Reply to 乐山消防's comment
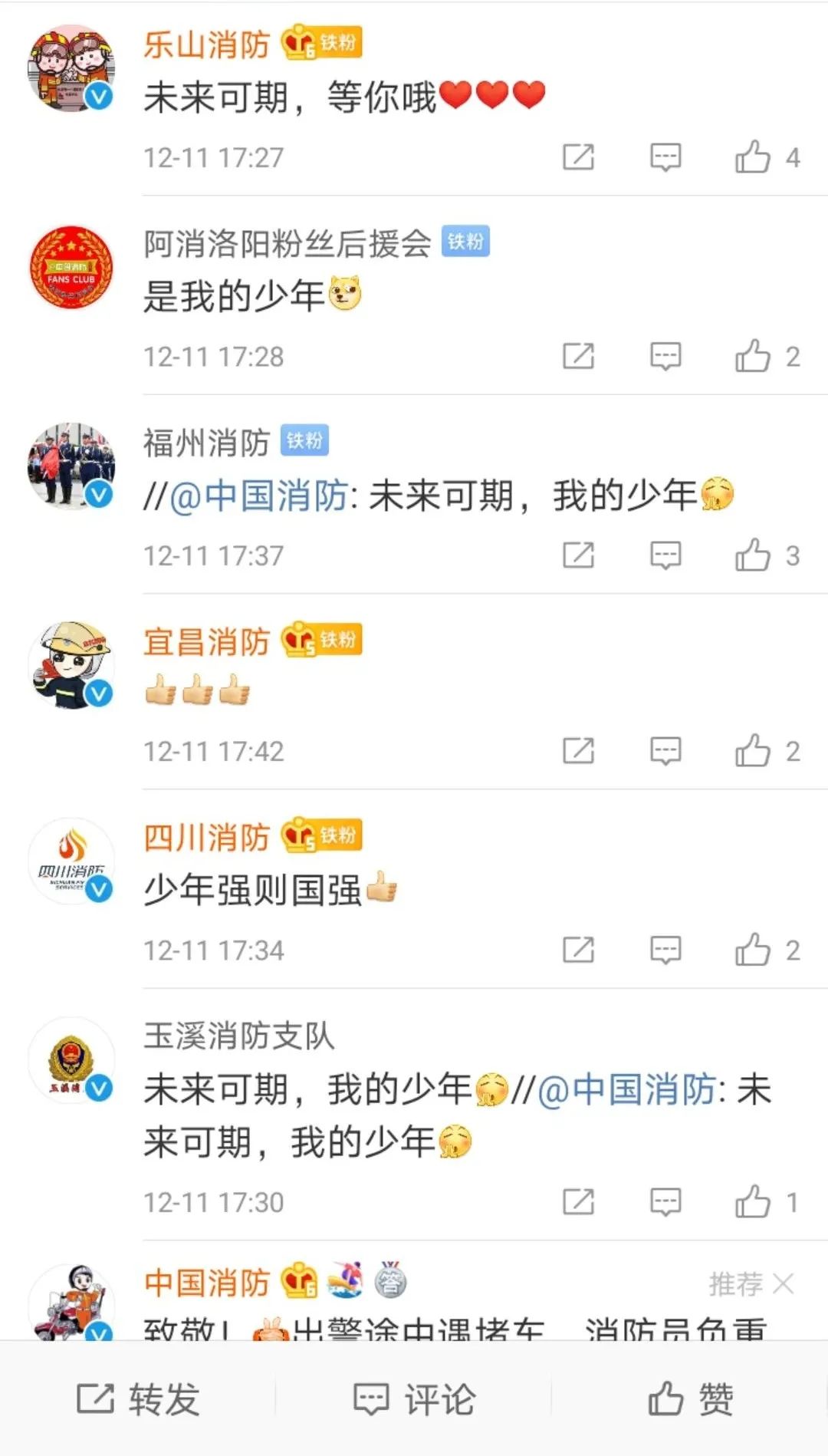This screenshot has height=1456, width=828. tap(665, 157)
